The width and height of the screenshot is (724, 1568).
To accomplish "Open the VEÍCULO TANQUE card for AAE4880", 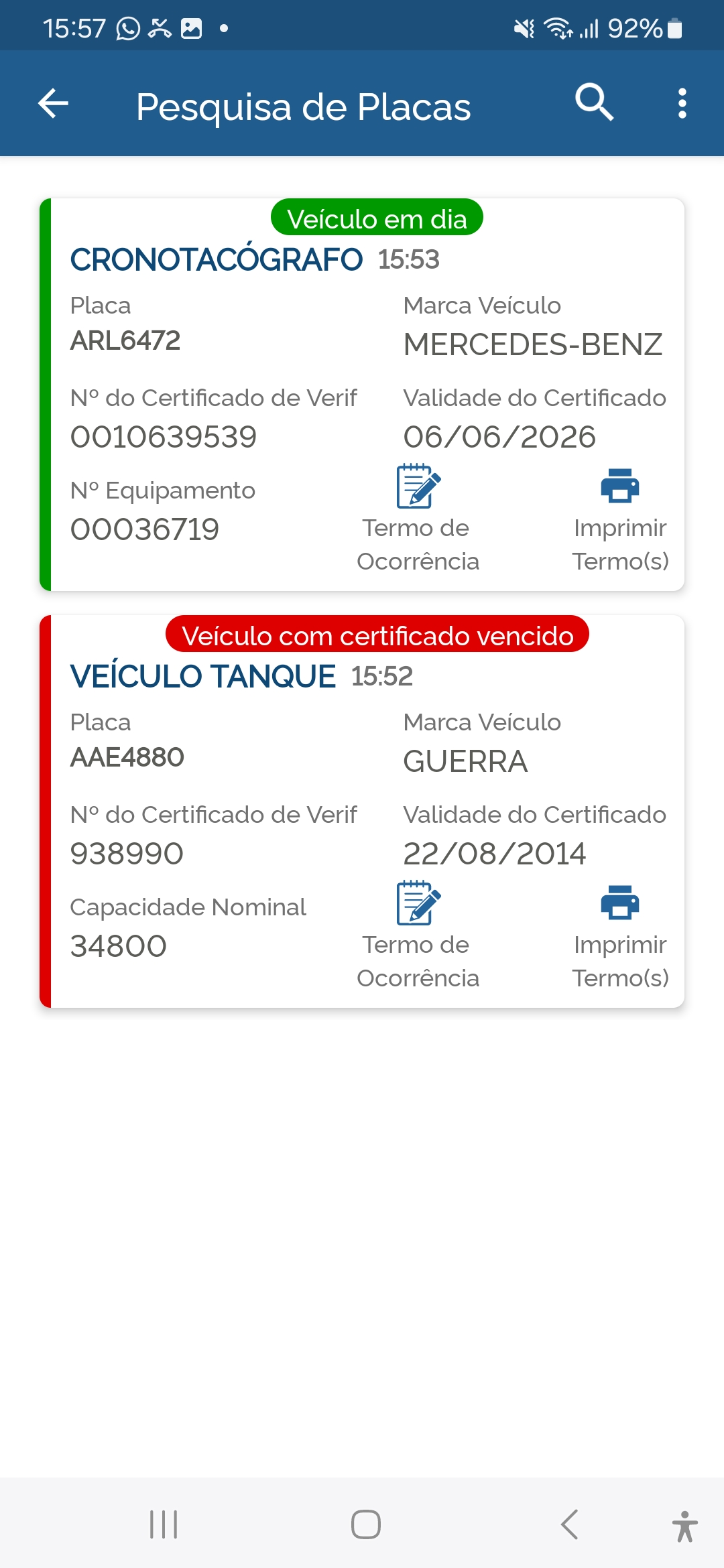I will pyautogui.click(x=362, y=811).
